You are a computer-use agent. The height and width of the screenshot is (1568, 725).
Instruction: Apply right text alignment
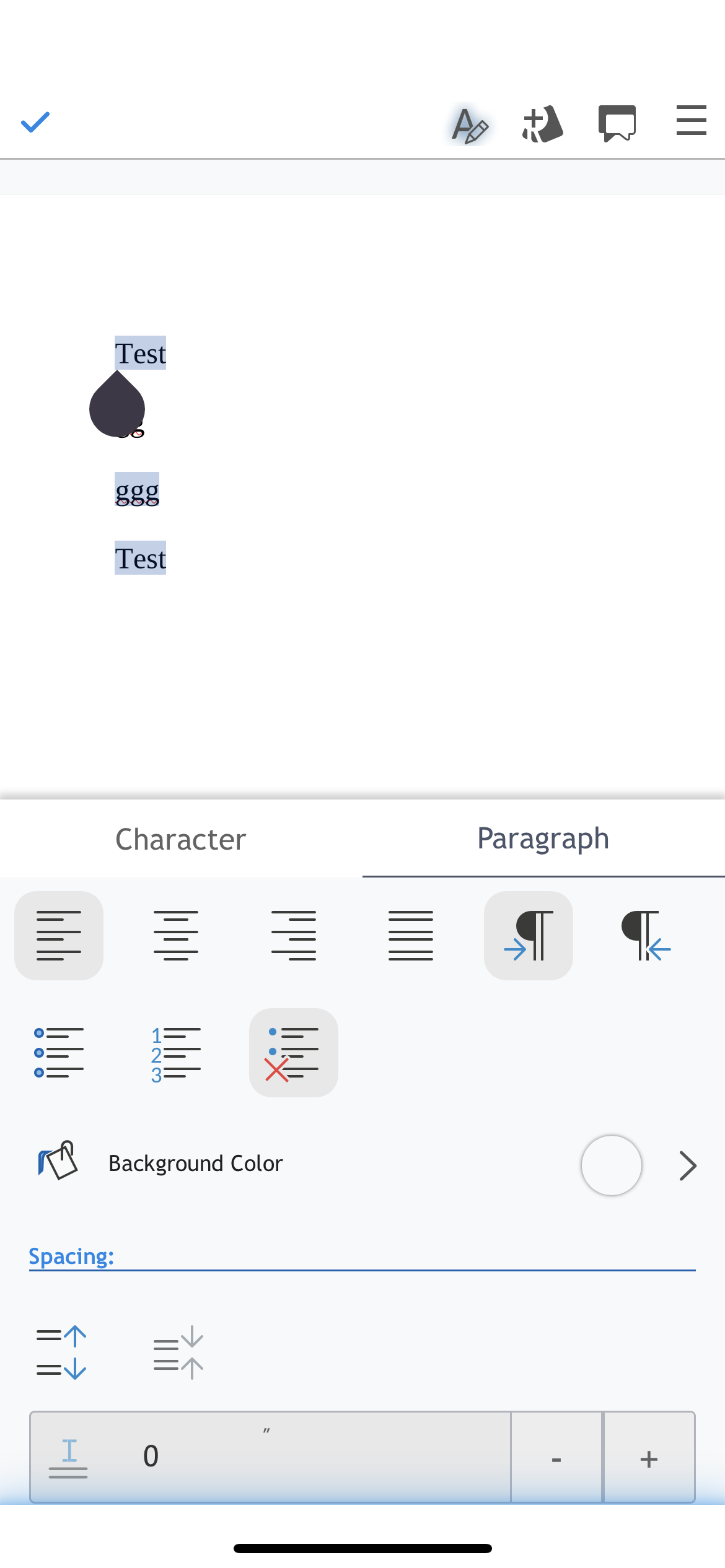[294, 936]
